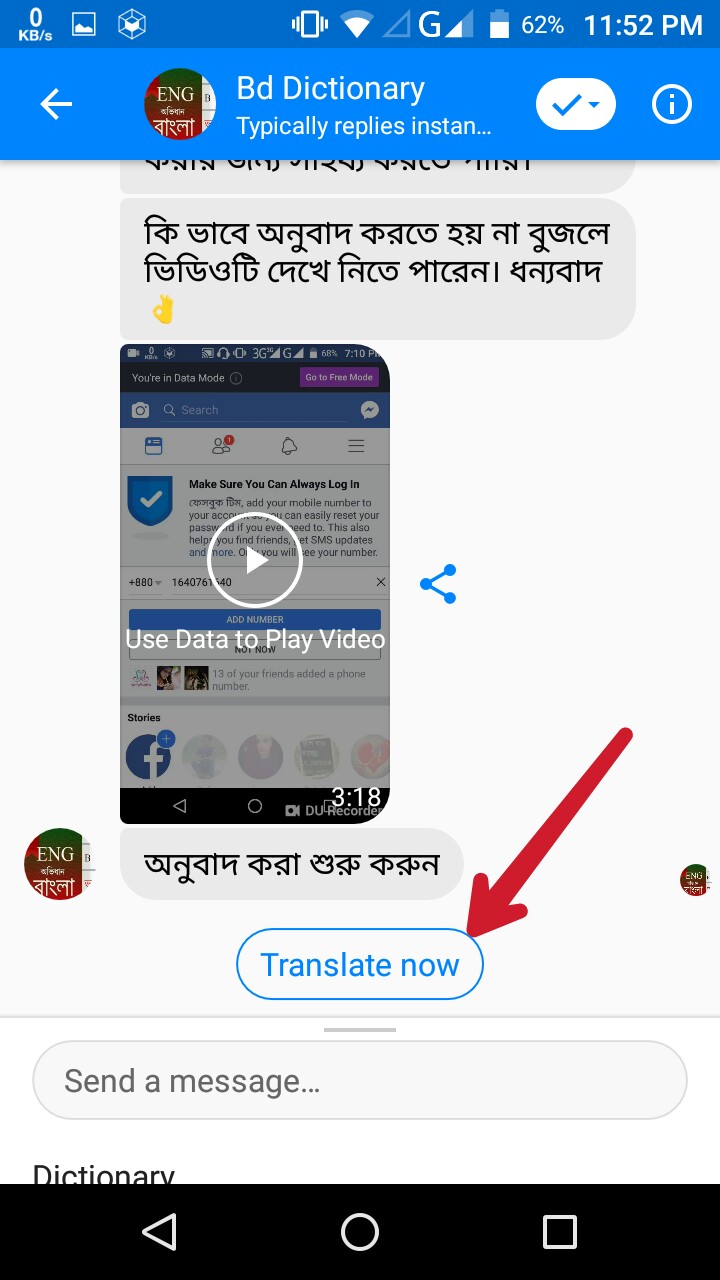Tap the Translate now quick reply
This screenshot has height=1280, width=720.
click(x=360, y=965)
